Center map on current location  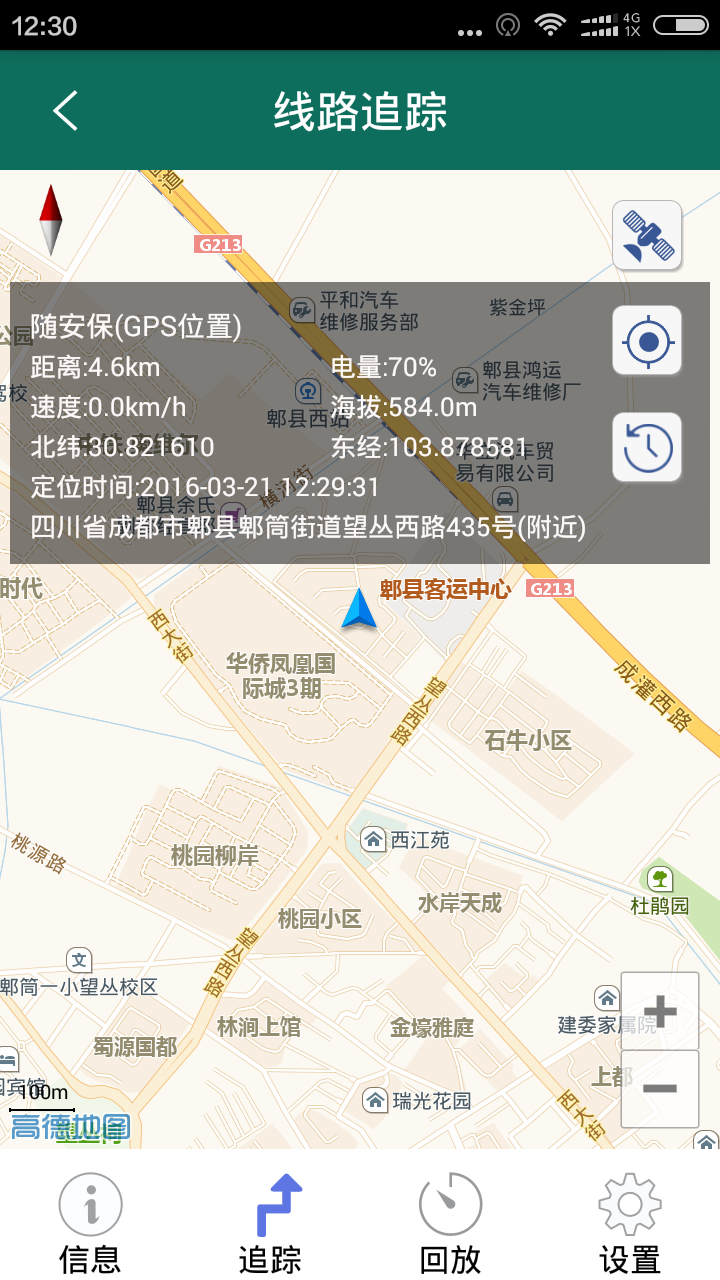[647, 342]
